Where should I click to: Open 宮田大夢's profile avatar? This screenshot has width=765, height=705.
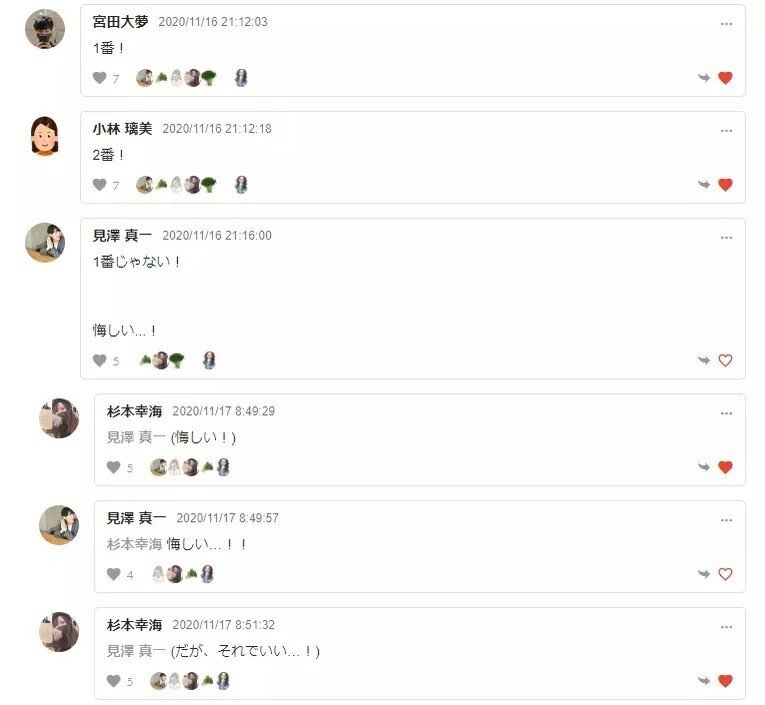[x=45, y=29]
